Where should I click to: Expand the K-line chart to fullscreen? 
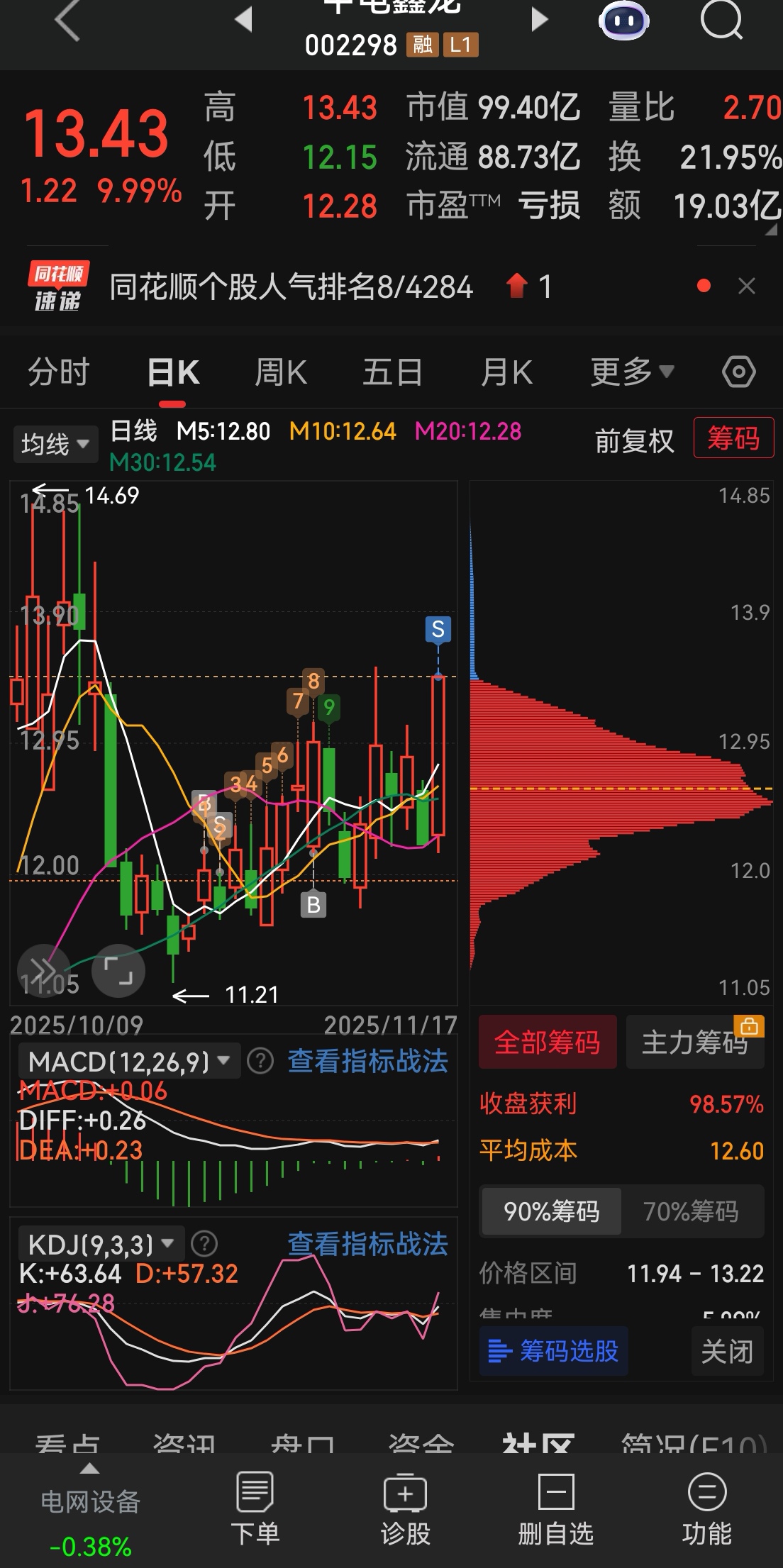coord(118,970)
